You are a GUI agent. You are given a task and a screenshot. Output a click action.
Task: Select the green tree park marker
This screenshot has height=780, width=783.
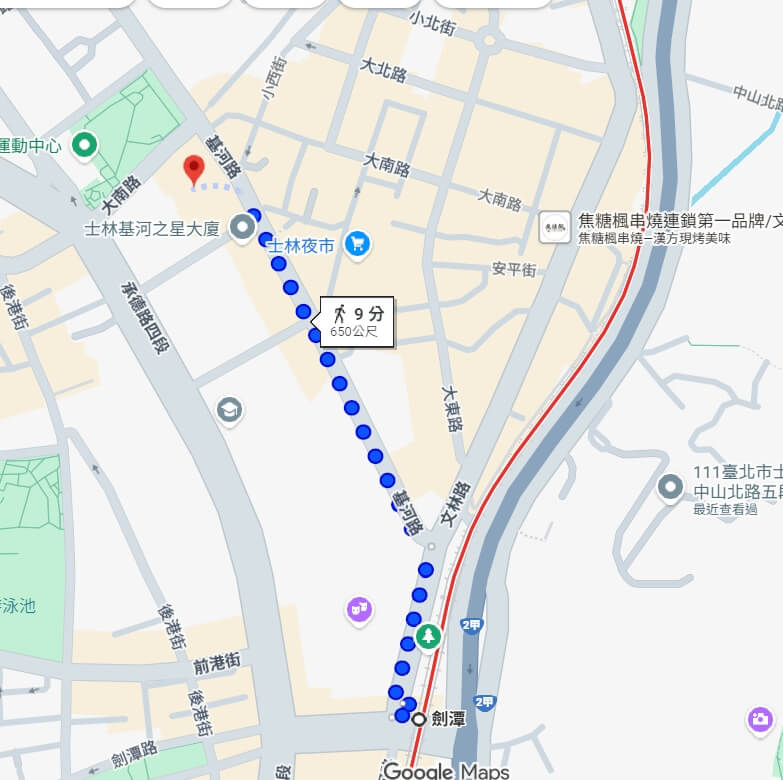point(428,635)
